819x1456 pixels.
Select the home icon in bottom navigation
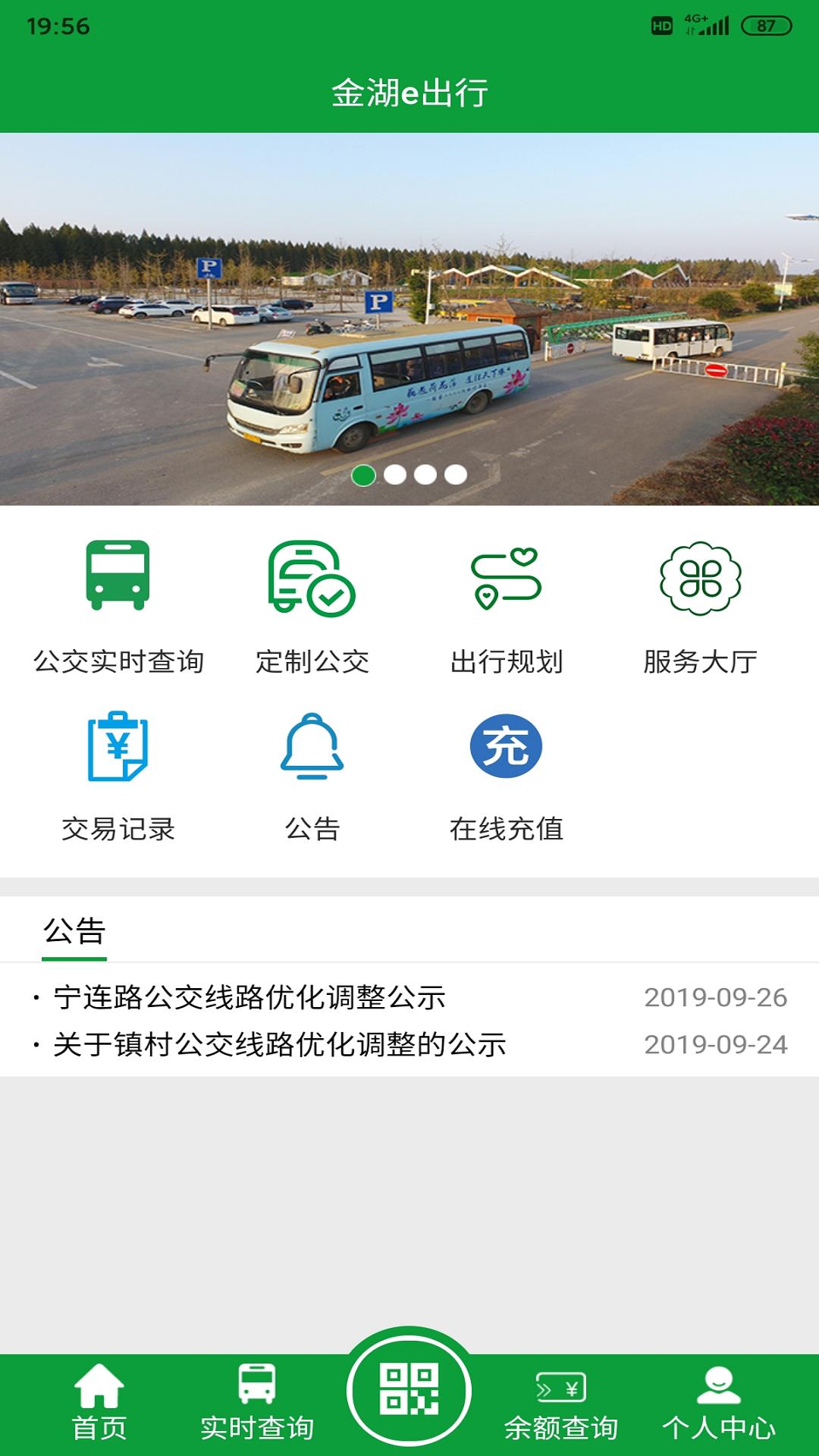click(x=99, y=1399)
